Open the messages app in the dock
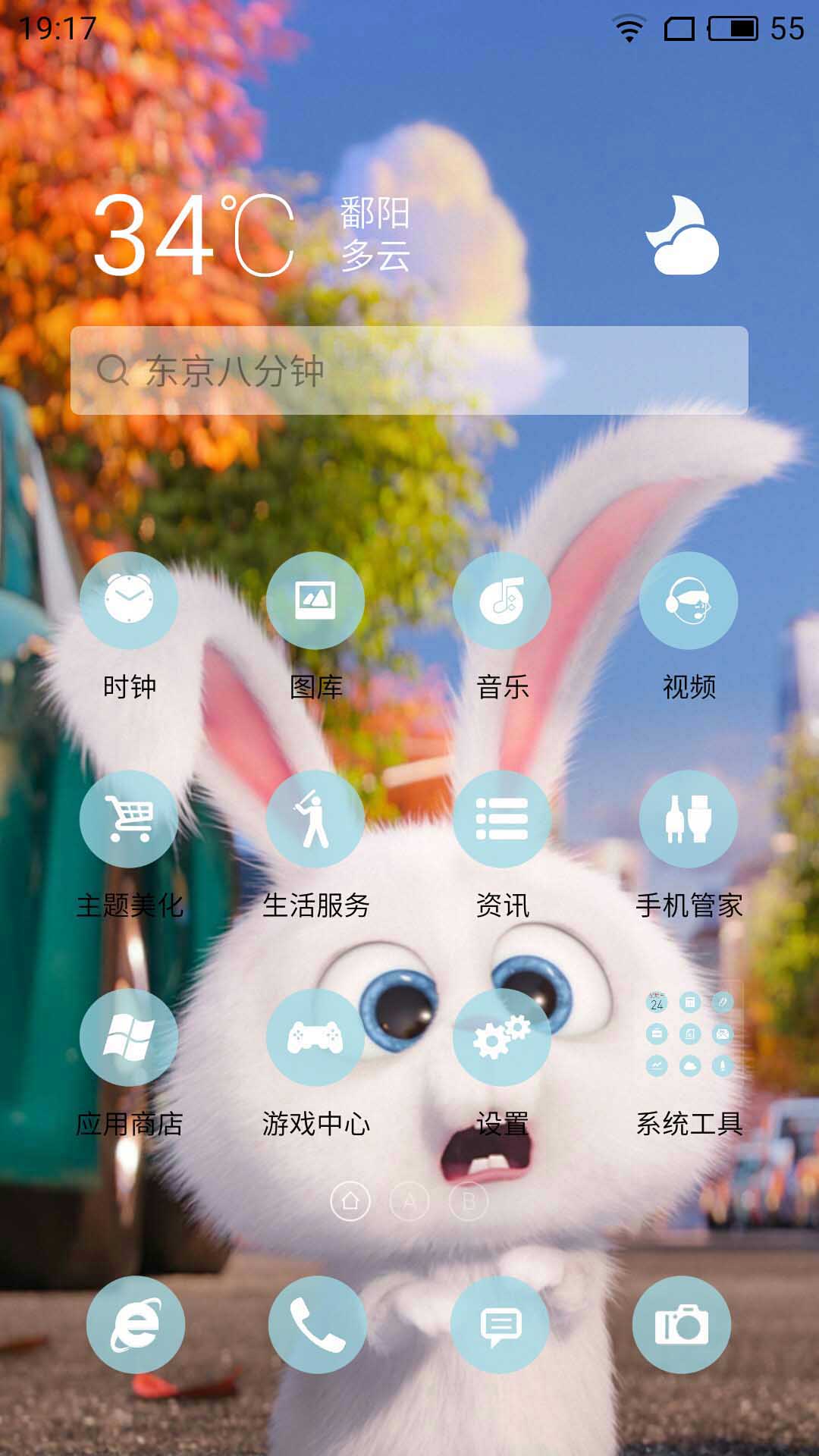Screen dimensions: 819x1456 click(500, 1325)
